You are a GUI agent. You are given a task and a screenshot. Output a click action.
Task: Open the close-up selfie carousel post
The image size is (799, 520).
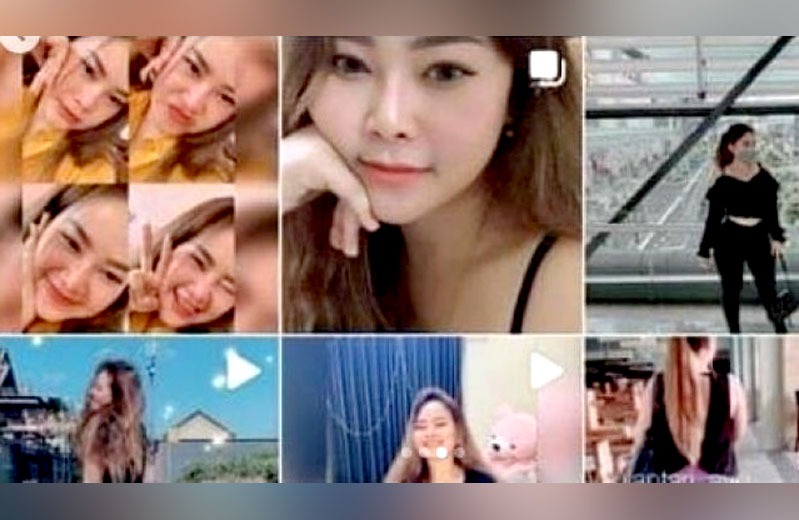[x=431, y=185]
